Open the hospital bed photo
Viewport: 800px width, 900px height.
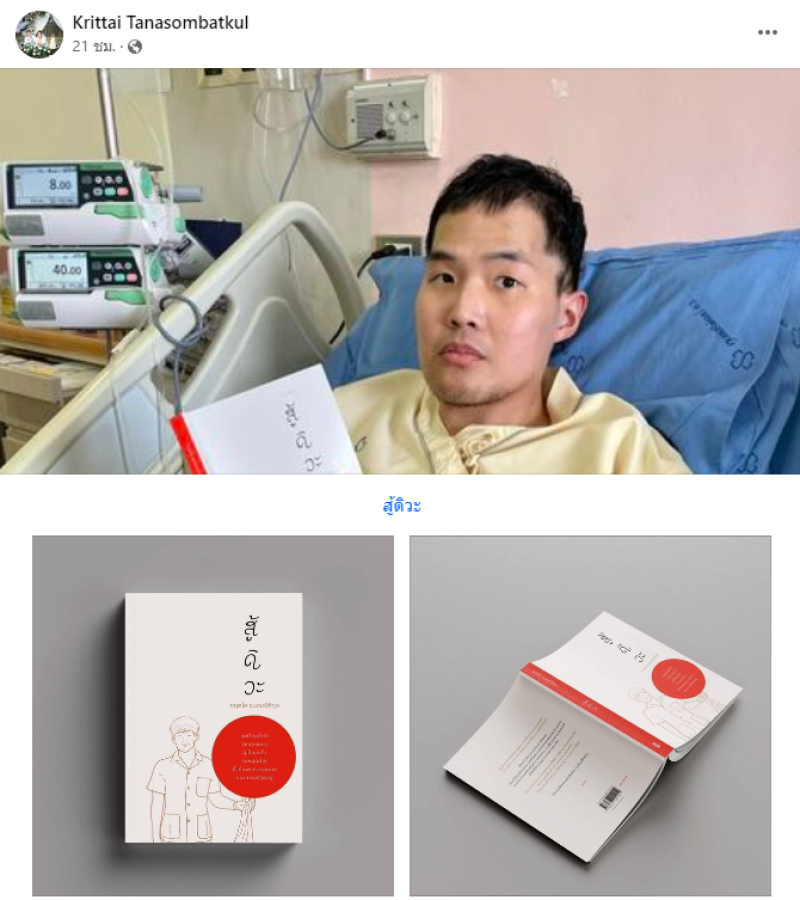[400, 270]
